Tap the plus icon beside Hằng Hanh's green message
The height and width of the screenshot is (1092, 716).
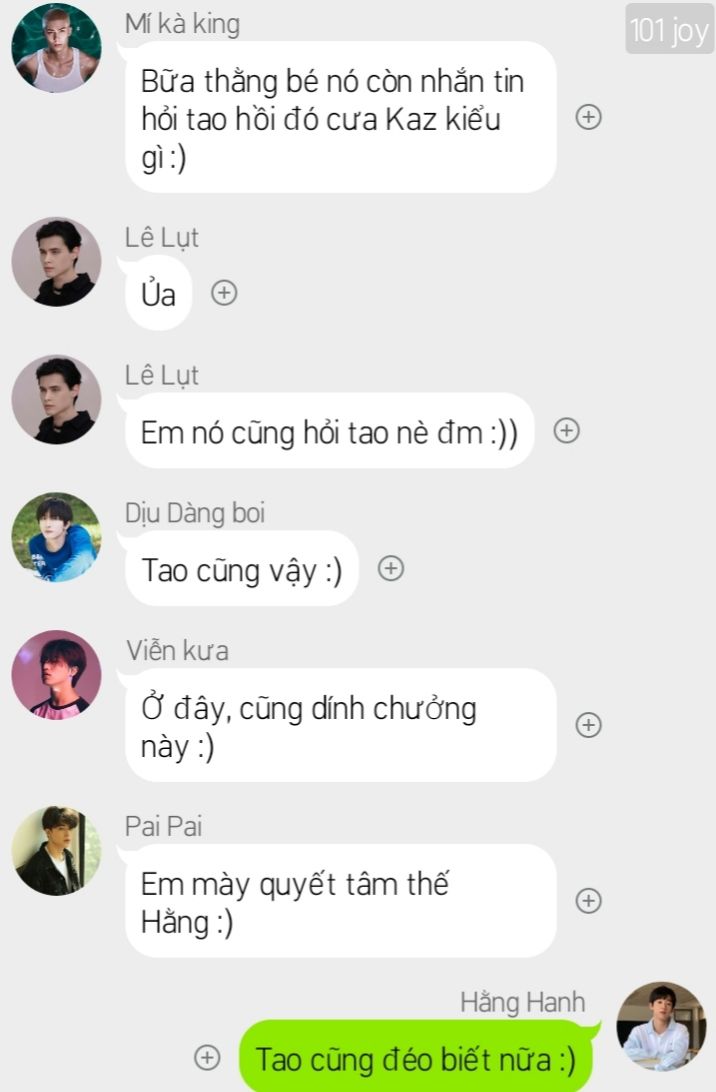207,1057
